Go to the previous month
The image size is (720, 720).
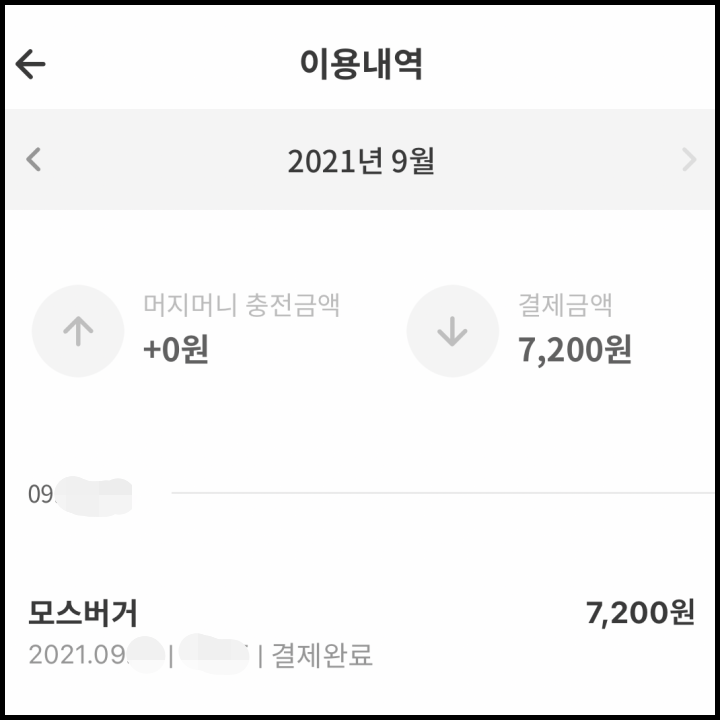[x=34, y=159]
